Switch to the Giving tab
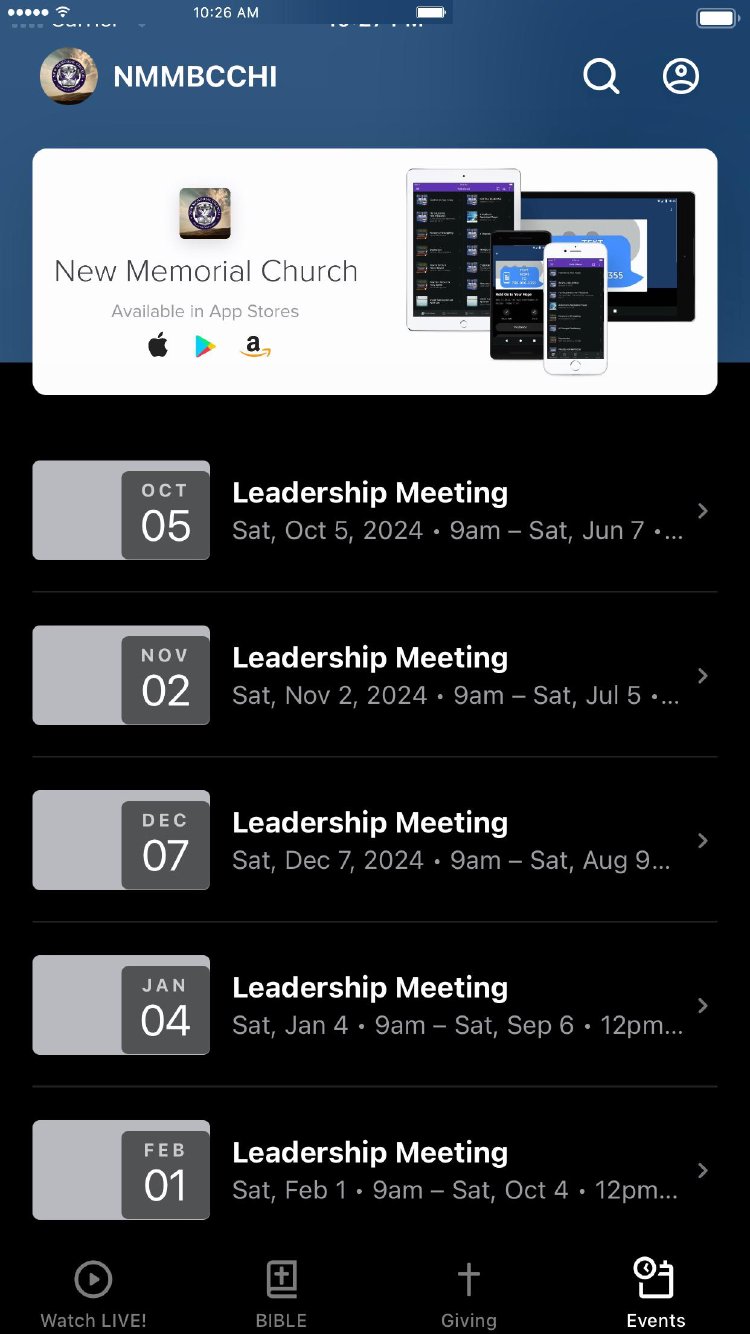Image resolution: width=750 pixels, height=1334 pixels. 468,1293
